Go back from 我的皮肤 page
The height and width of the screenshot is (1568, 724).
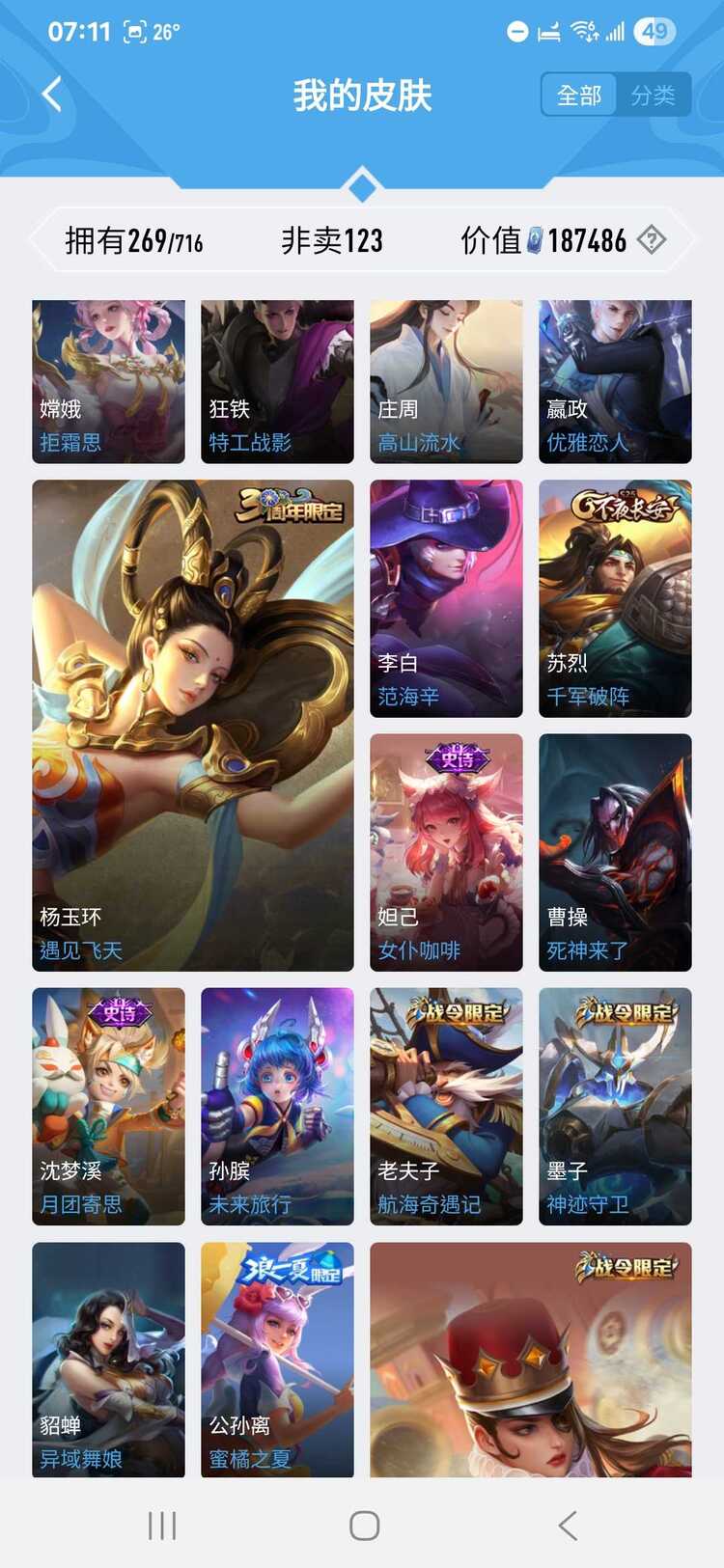52,95
